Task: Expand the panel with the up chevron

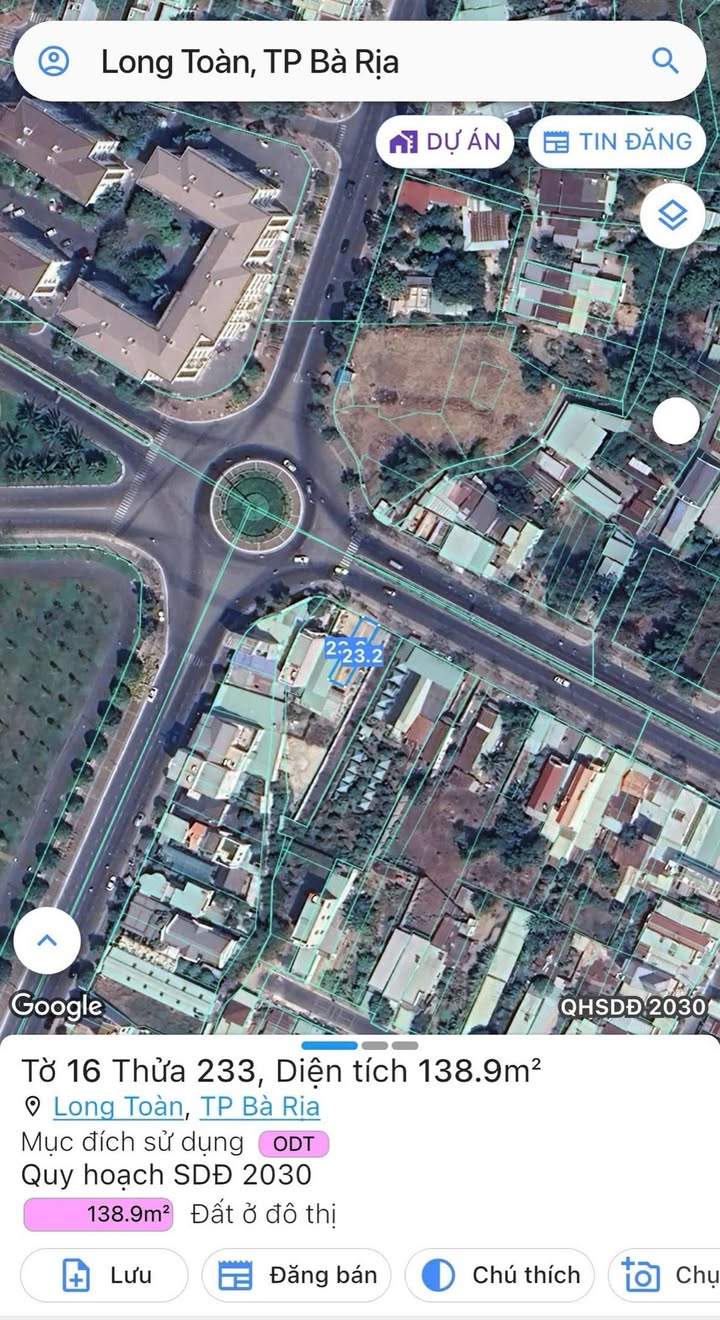Action: click(47, 941)
